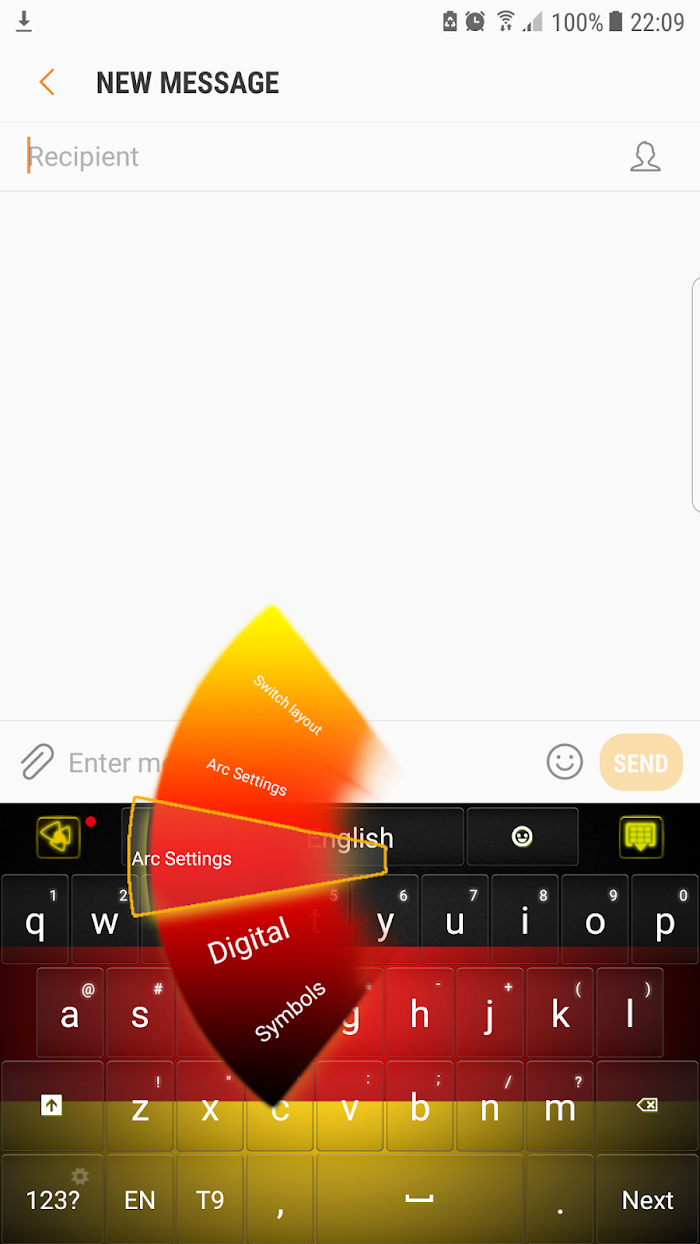
Task: Tap the shift key
Action: coord(52,1105)
